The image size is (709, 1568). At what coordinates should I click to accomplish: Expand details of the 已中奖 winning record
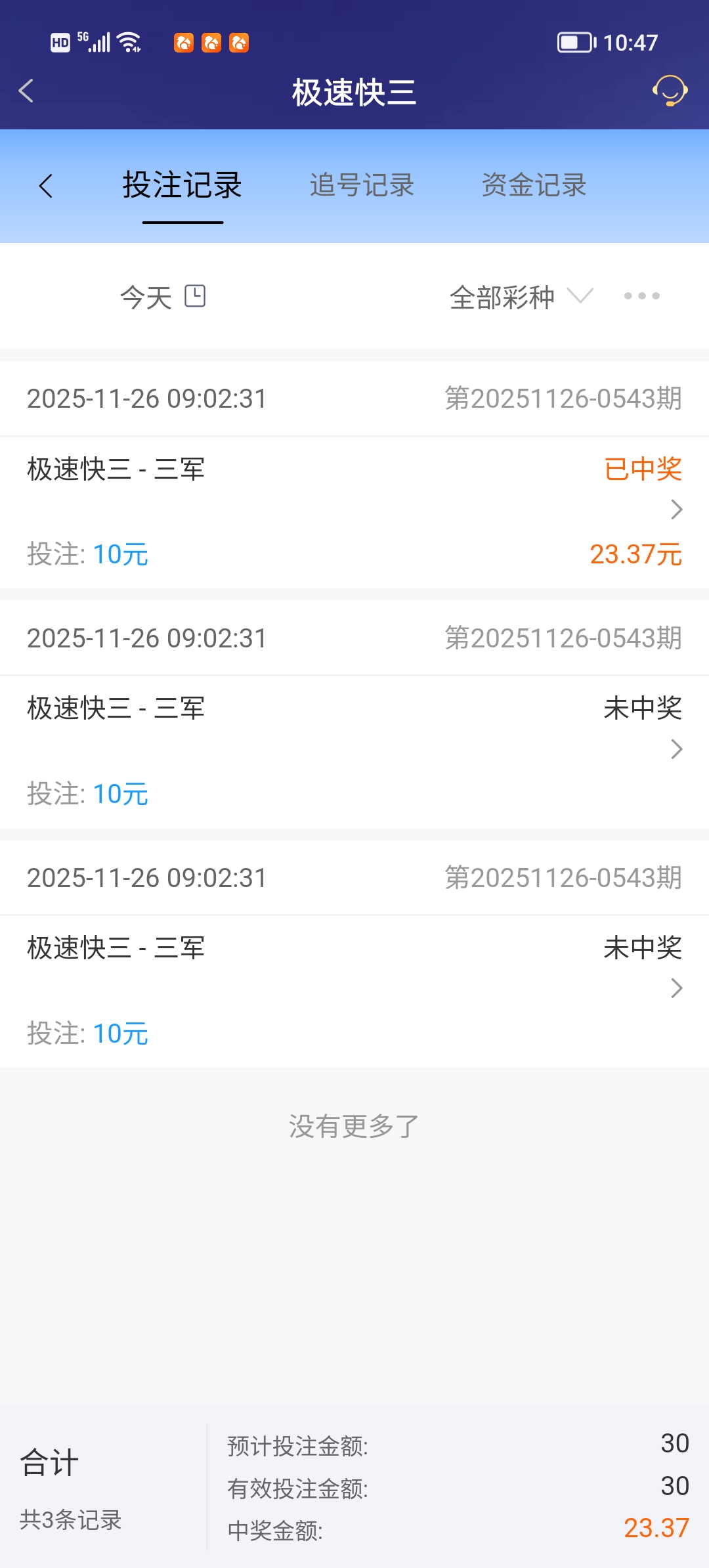[675, 510]
